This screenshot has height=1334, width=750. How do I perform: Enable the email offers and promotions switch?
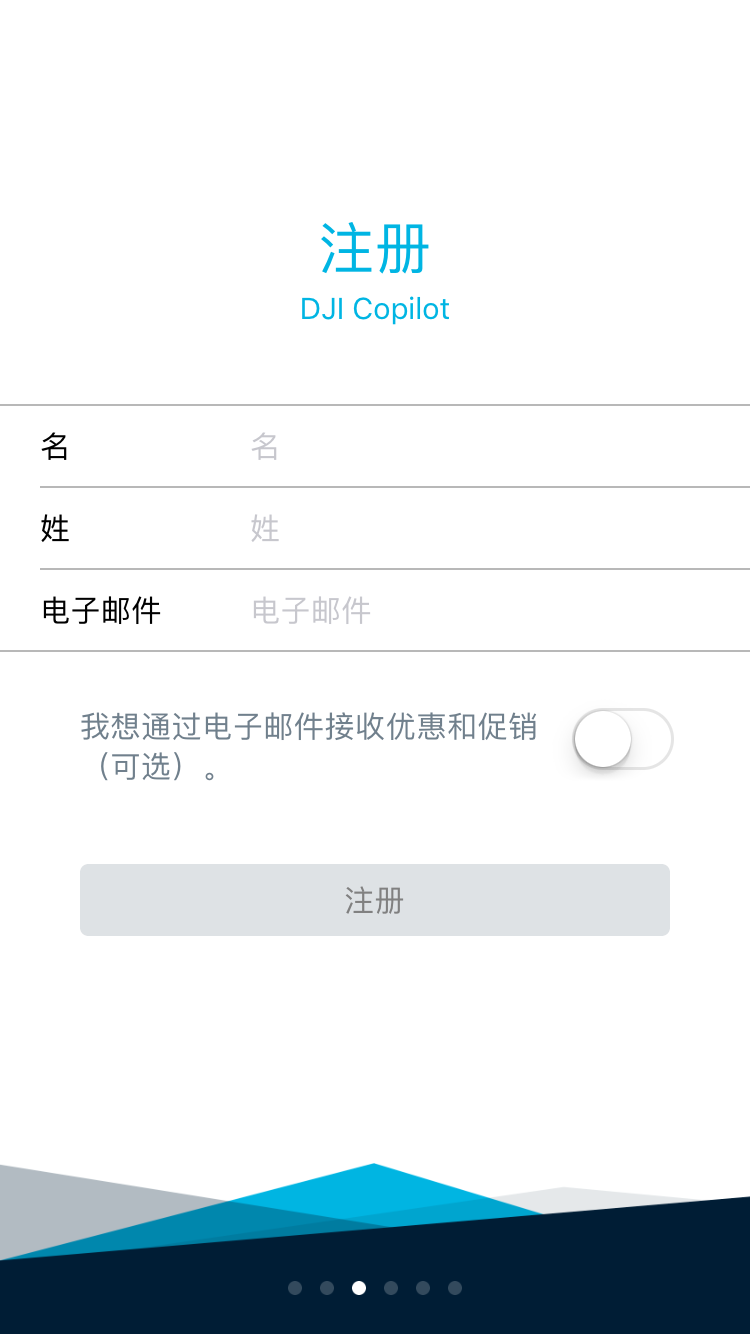pyautogui.click(x=622, y=739)
